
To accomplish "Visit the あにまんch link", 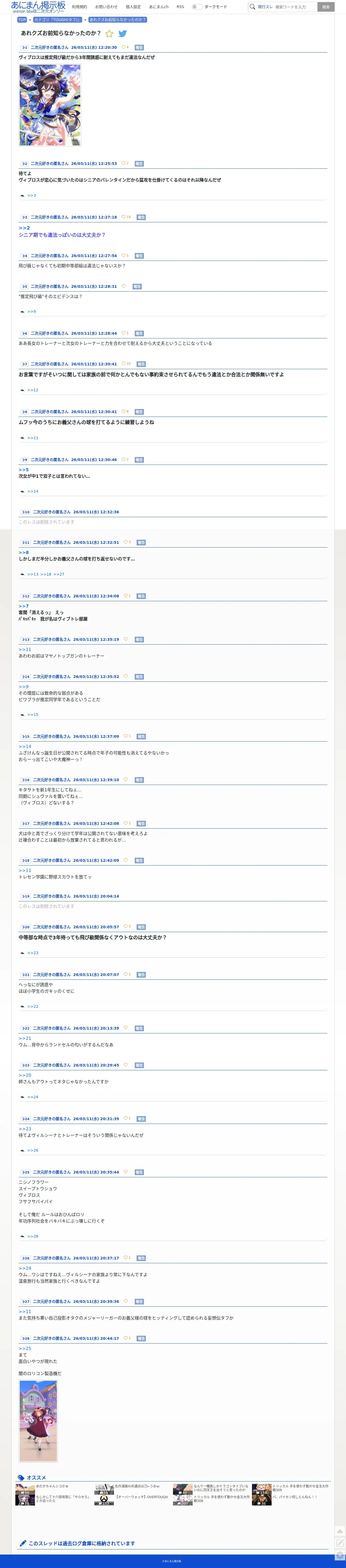I will click(158, 7).
